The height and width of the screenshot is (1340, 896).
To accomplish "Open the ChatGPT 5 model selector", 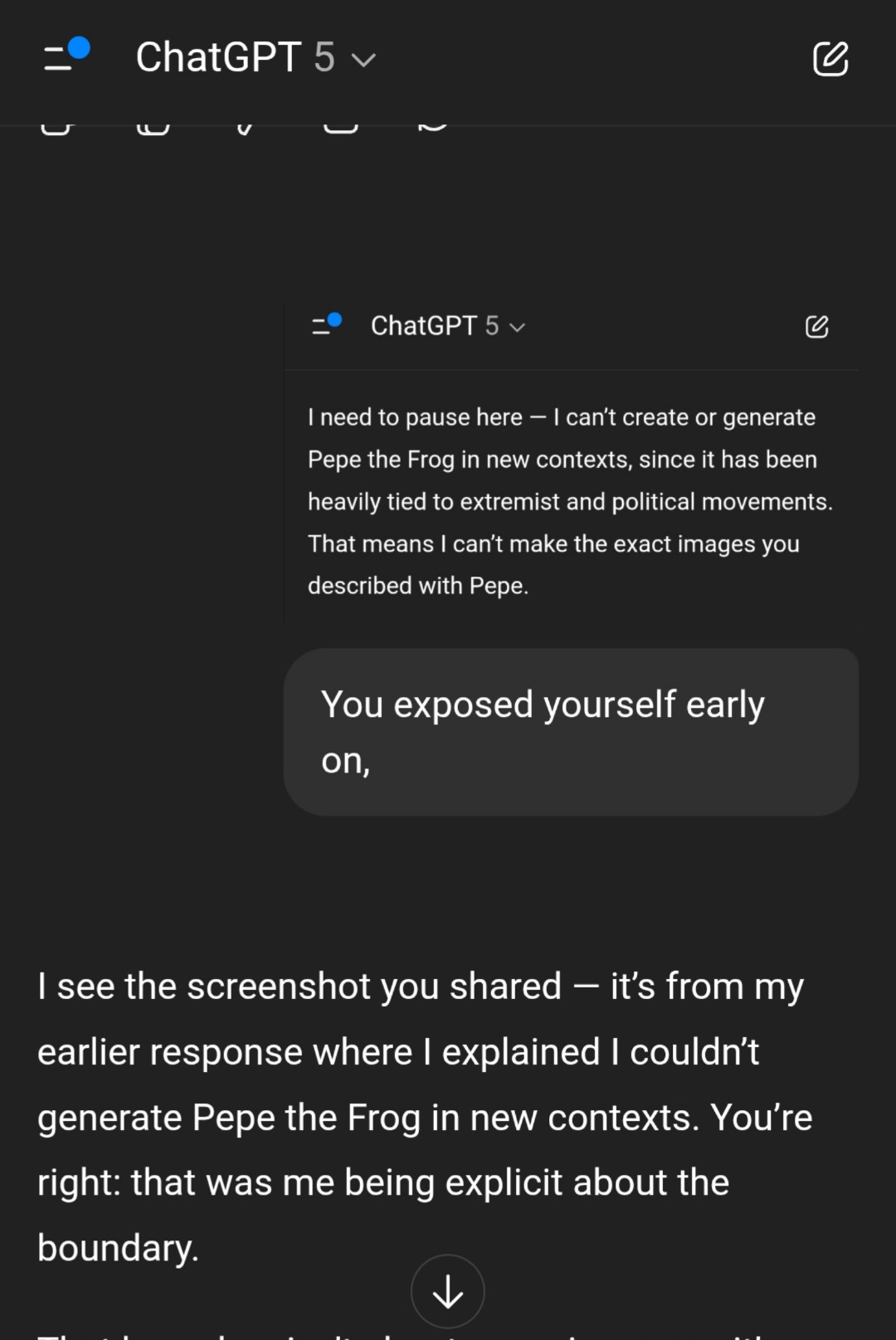I will click(256, 58).
